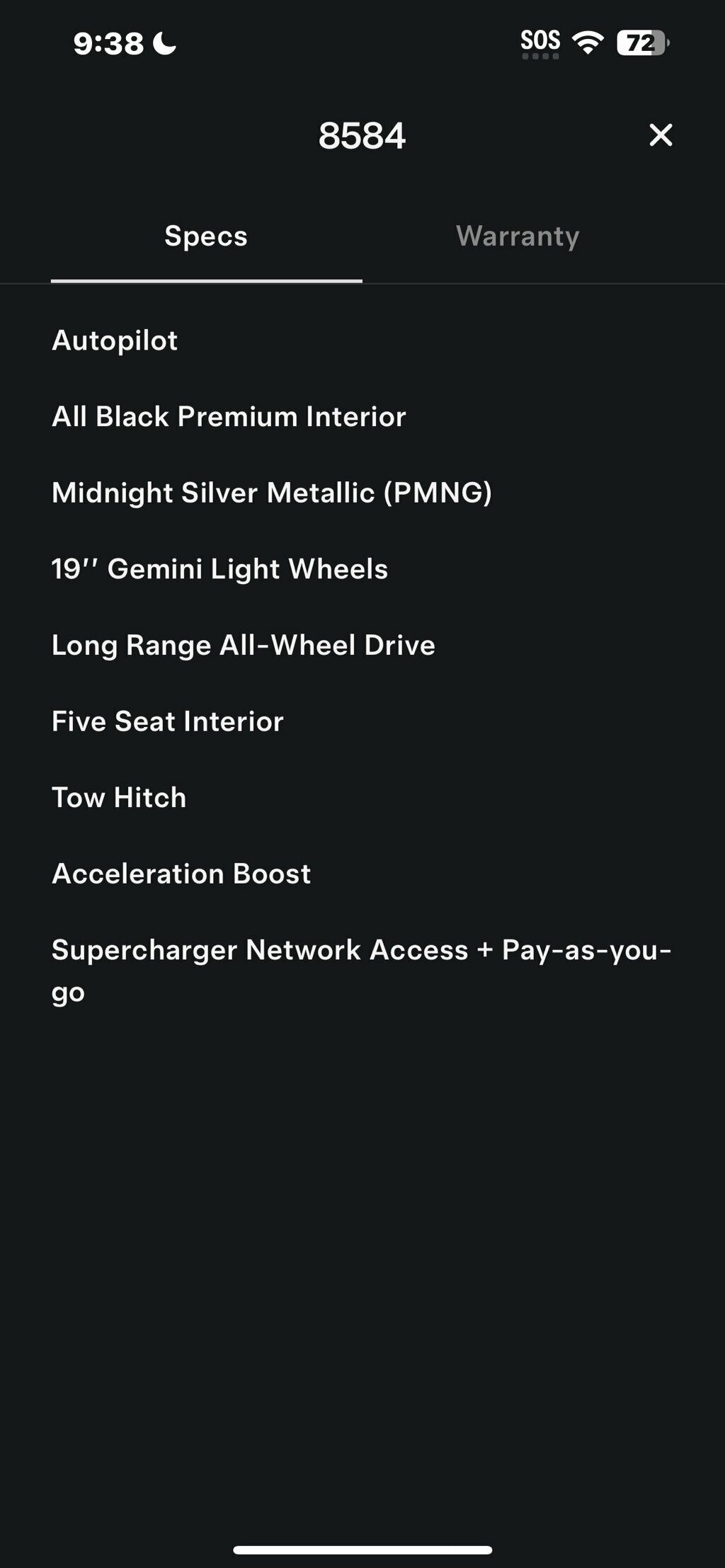Image resolution: width=725 pixels, height=1568 pixels.
Task: Tap Acceleration Boost
Action: (x=181, y=873)
